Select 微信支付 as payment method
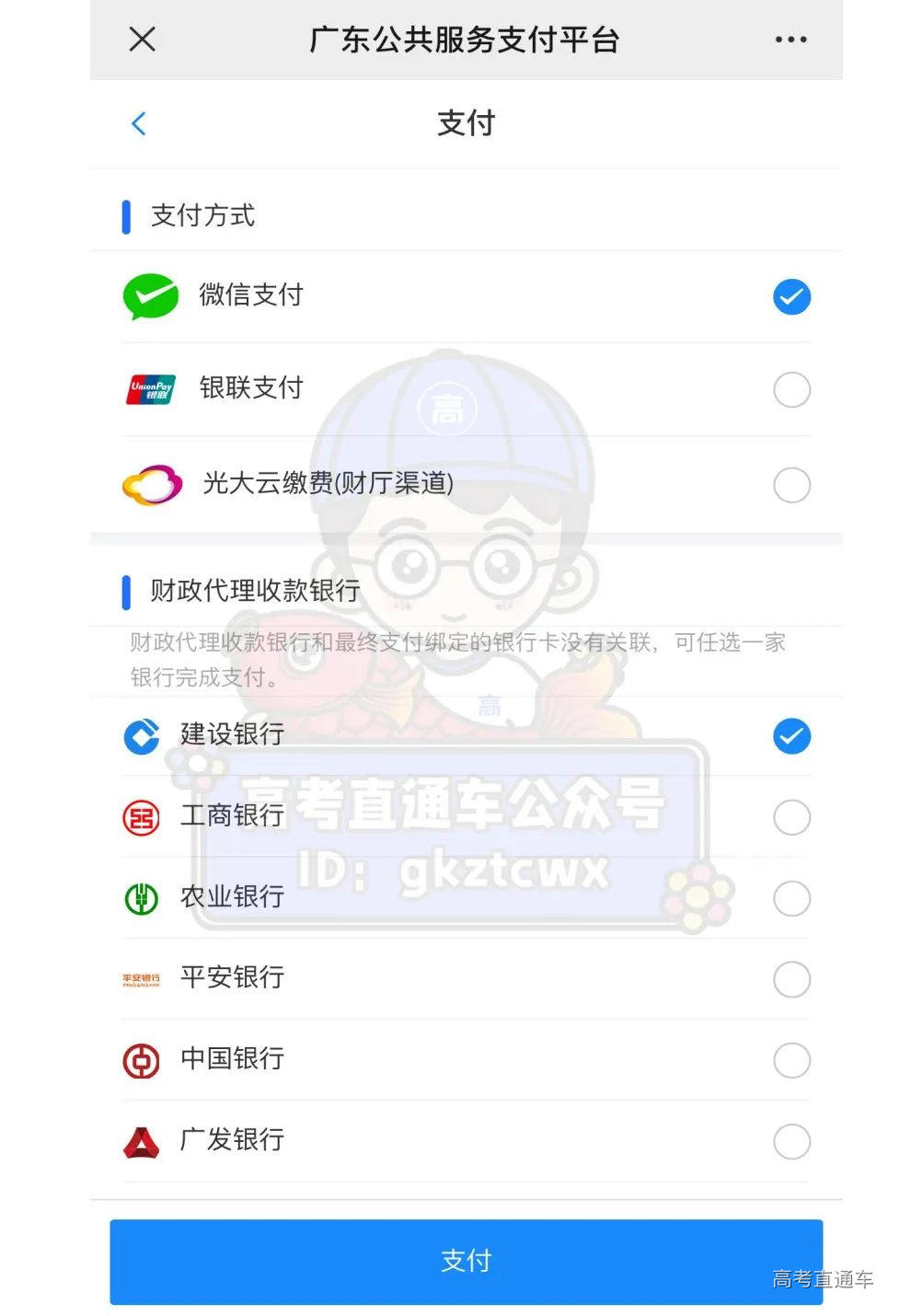Screen dimensions: 900x1316 coord(790,296)
